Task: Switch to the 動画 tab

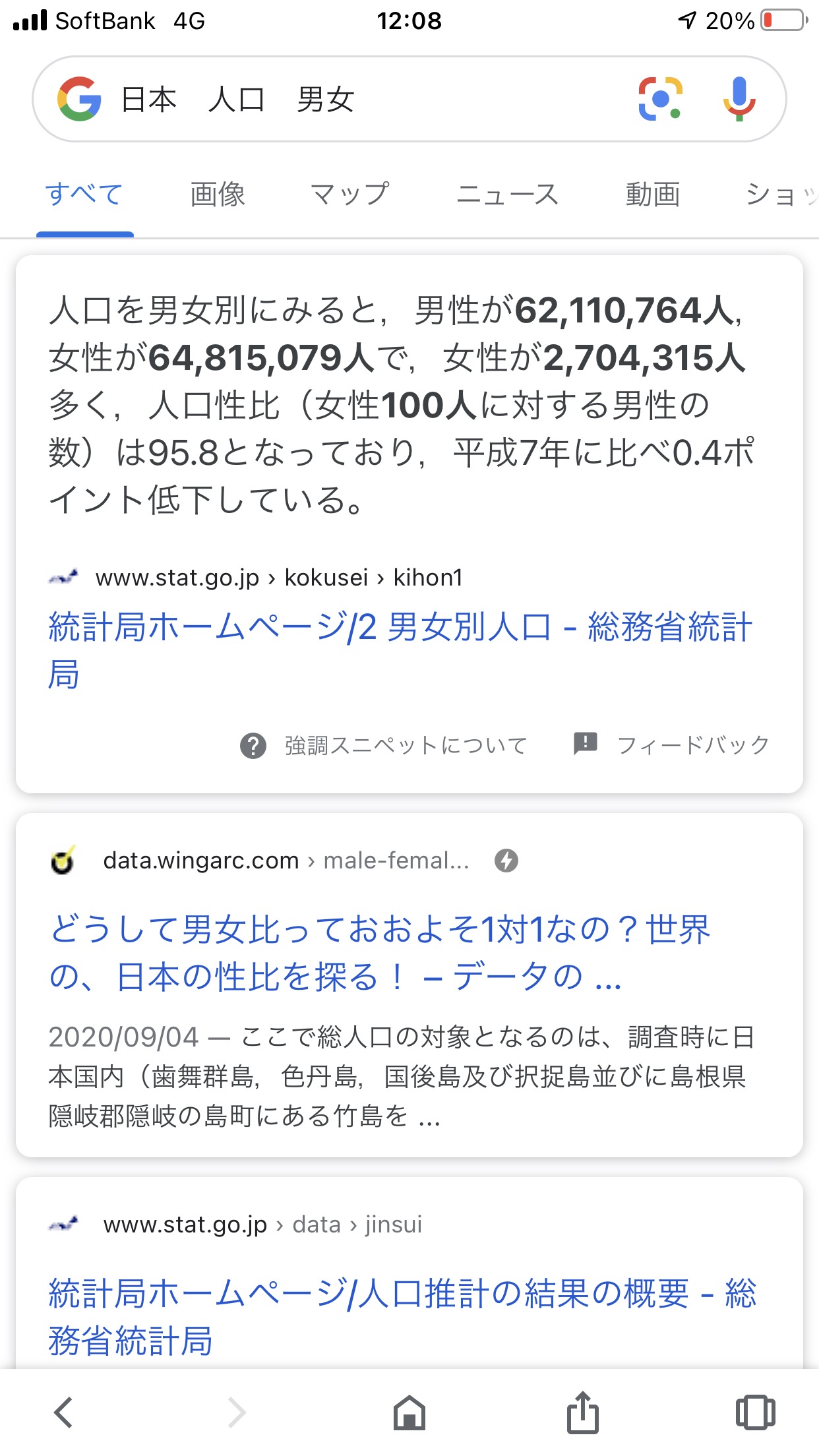Action: click(653, 195)
